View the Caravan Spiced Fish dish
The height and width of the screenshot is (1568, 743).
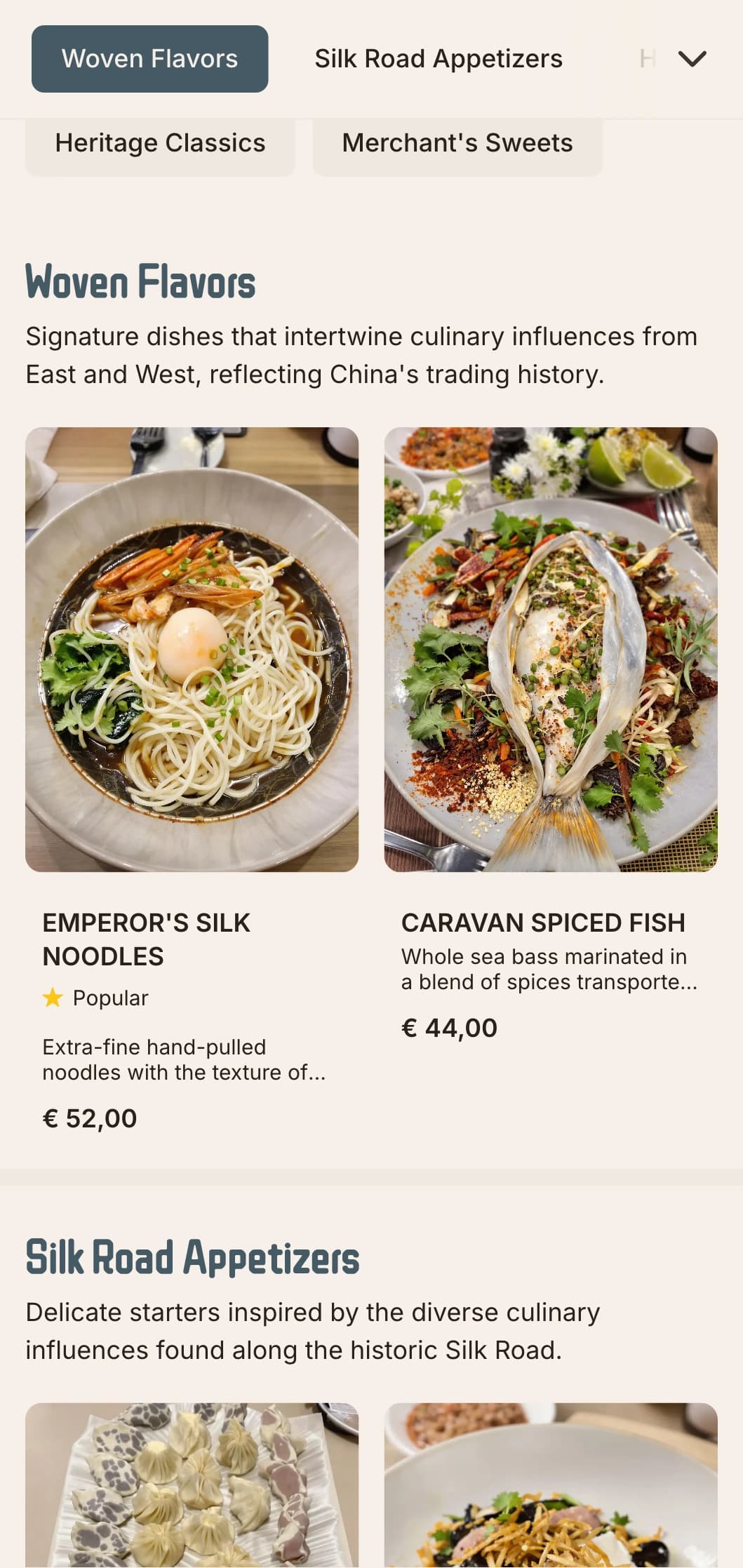pos(550,650)
